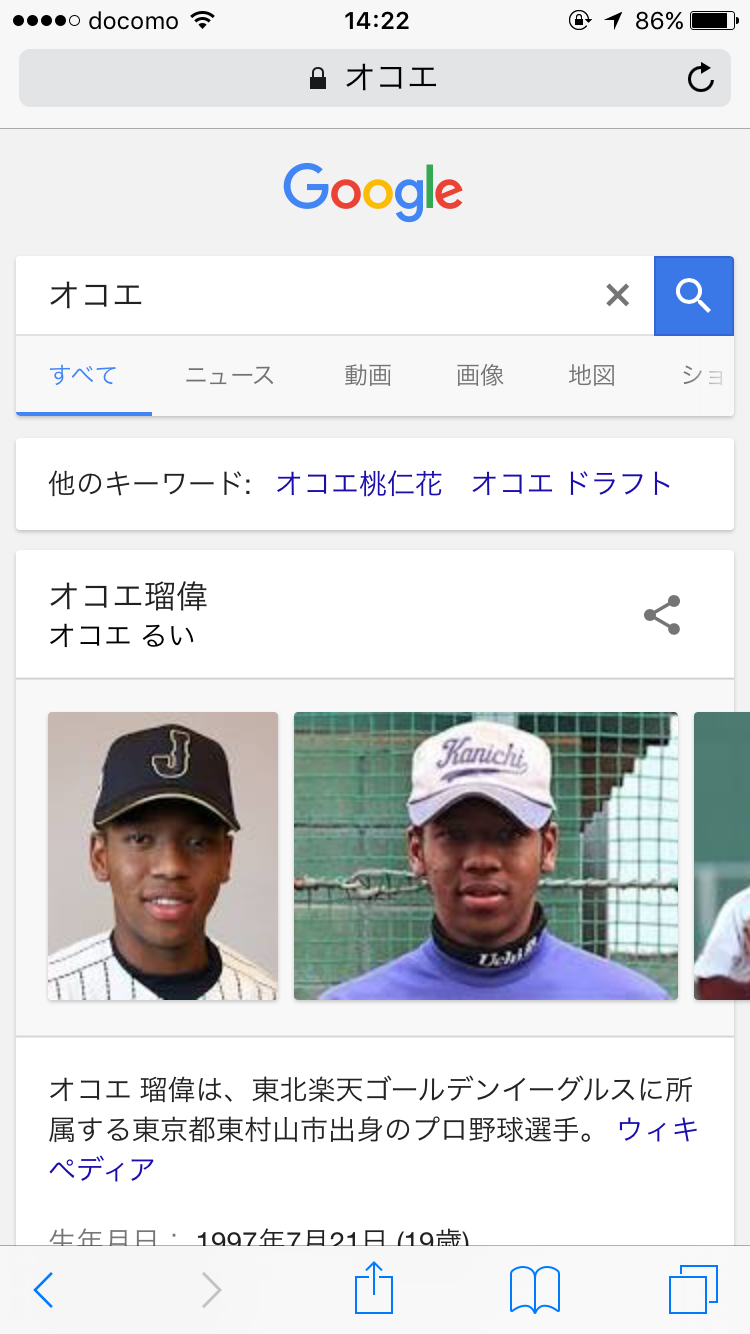Screen dimensions: 750x1334
Task: Clear the search query with the X
Action: [618, 295]
